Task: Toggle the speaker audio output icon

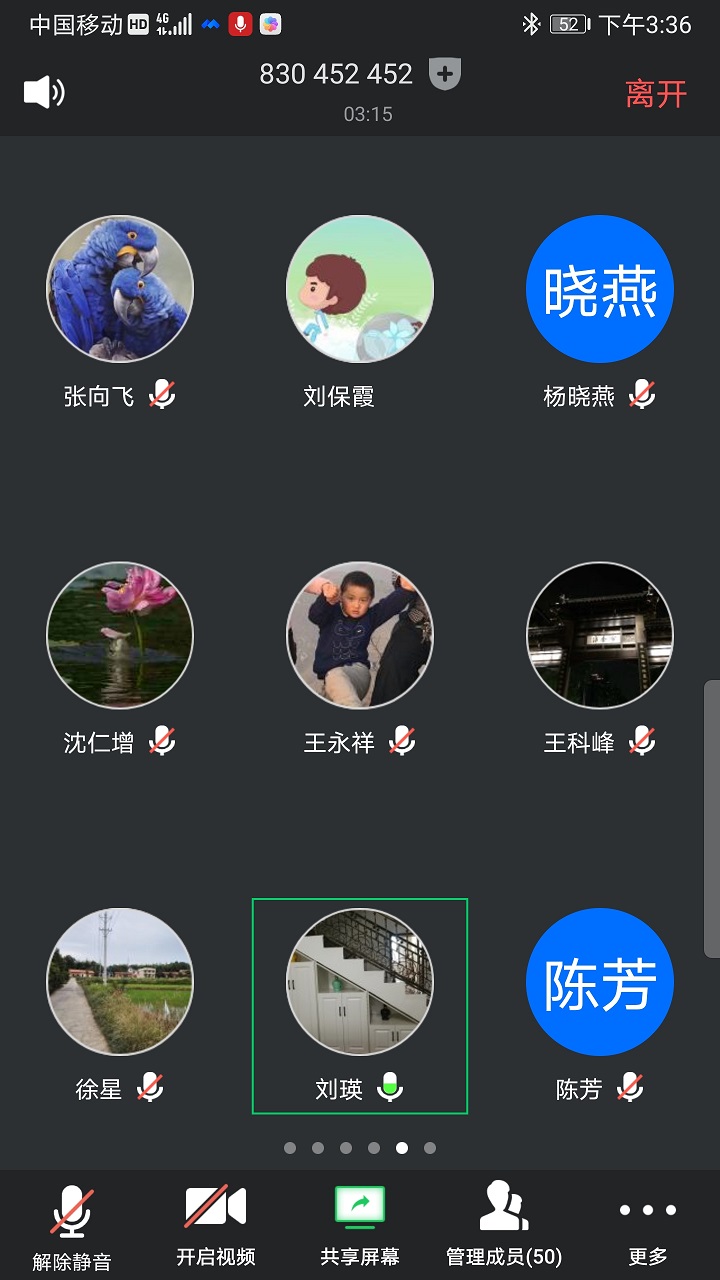Action: [x=44, y=93]
